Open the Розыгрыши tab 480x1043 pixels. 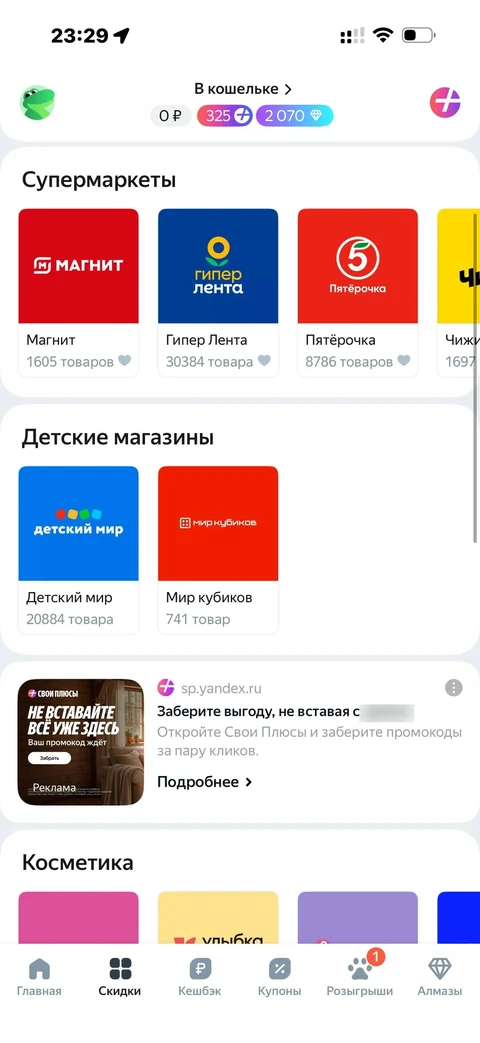coord(360,976)
